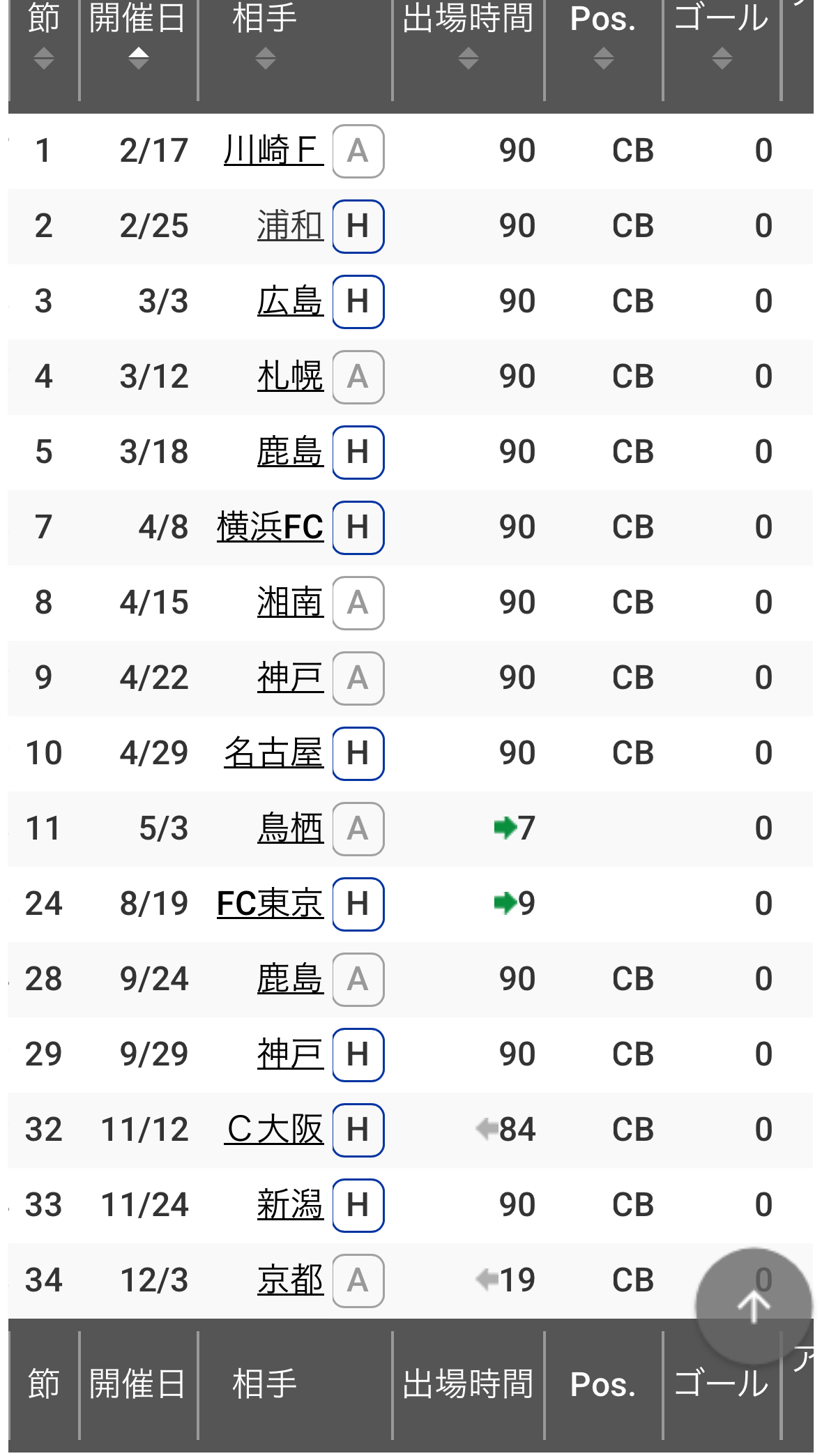Image resolution: width=822 pixels, height=1456 pixels.
Task: Open the FC東京 opponent link
Action: tap(270, 904)
